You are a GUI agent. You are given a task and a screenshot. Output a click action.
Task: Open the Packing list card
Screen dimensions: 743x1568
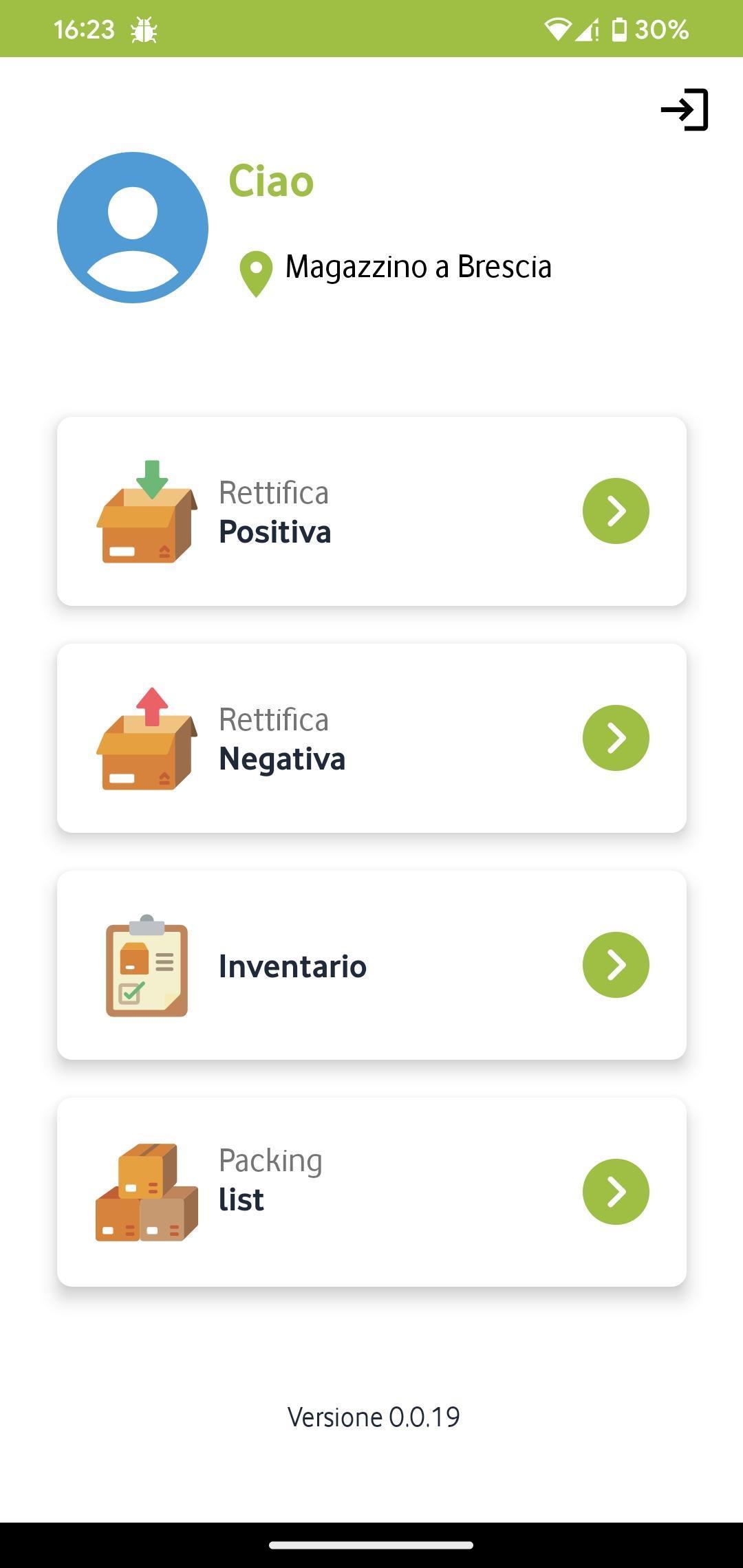click(371, 1192)
